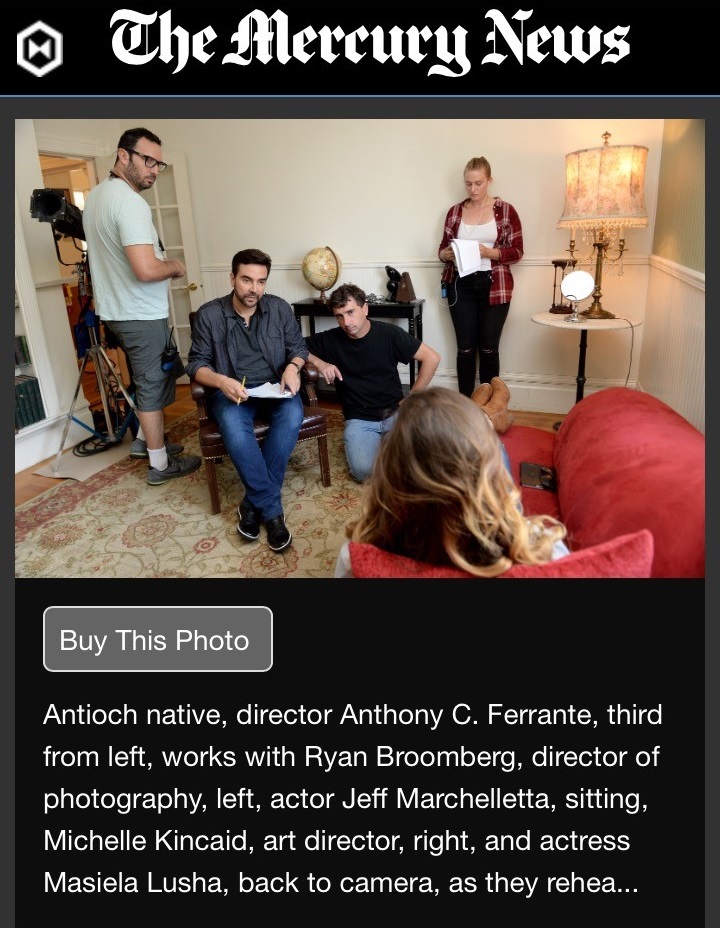Open the hexagon menu icon
Viewport: 720px width, 928px height.
40,49
